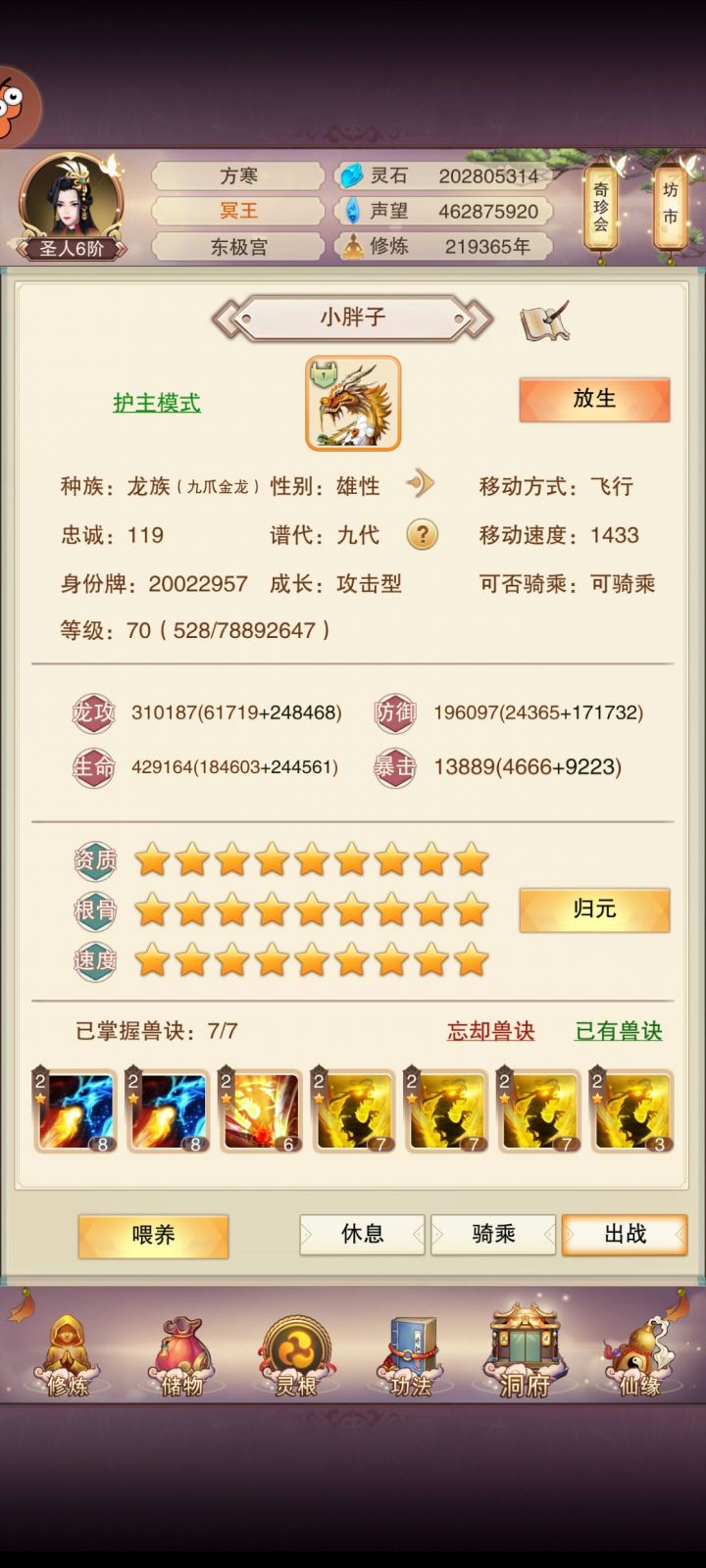Tap the orange arrow beside 性别 雄性
Image resolution: width=706 pixels, height=1568 pixels.
[x=422, y=484]
